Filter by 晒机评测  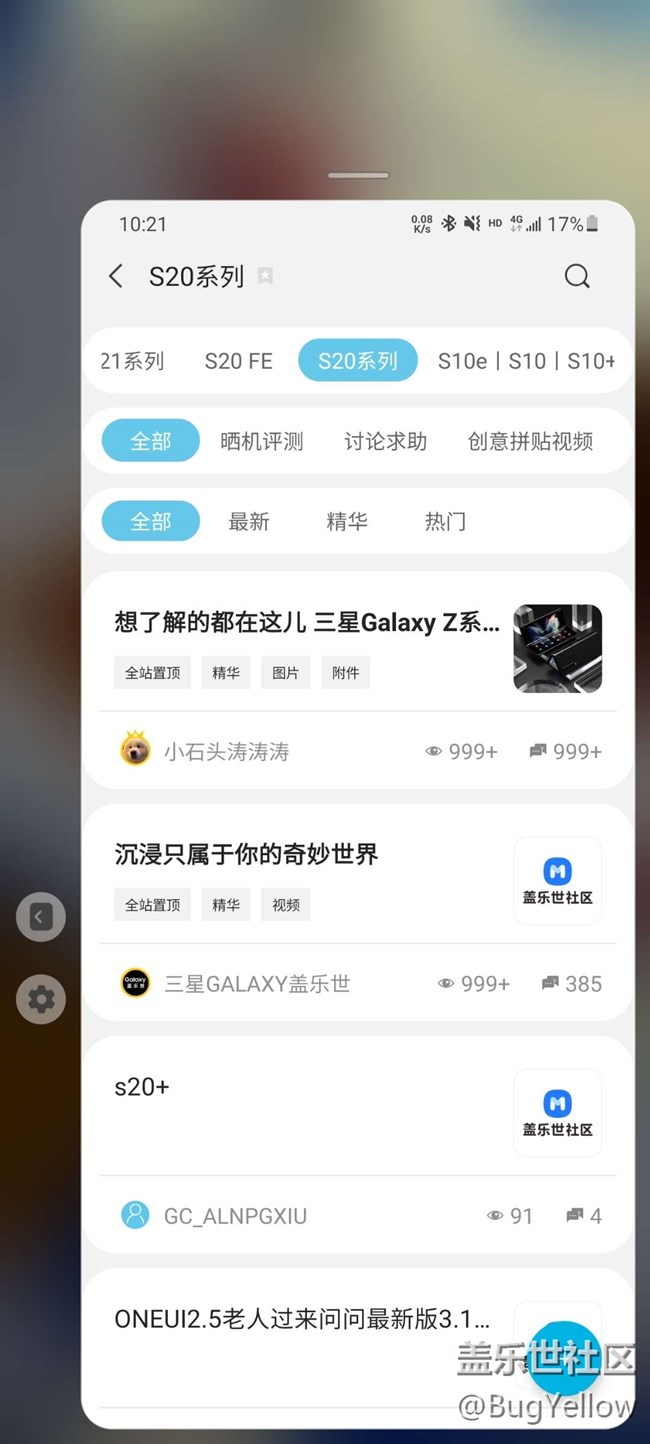coord(261,441)
